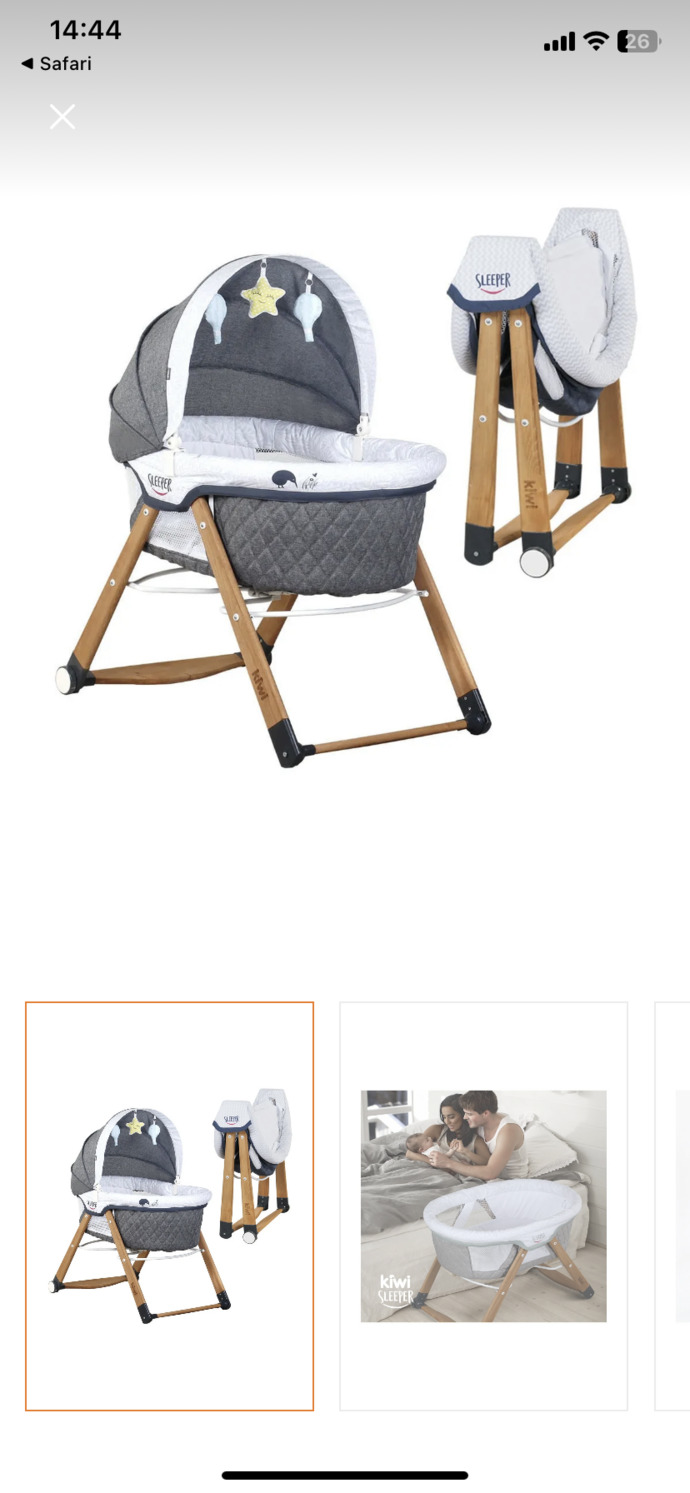Image resolution: width=690 pixels, height=1493 pixels.
Task: Open the partially visible third thumbnail
Action: pyautogui.click(x=673, y=1206)
